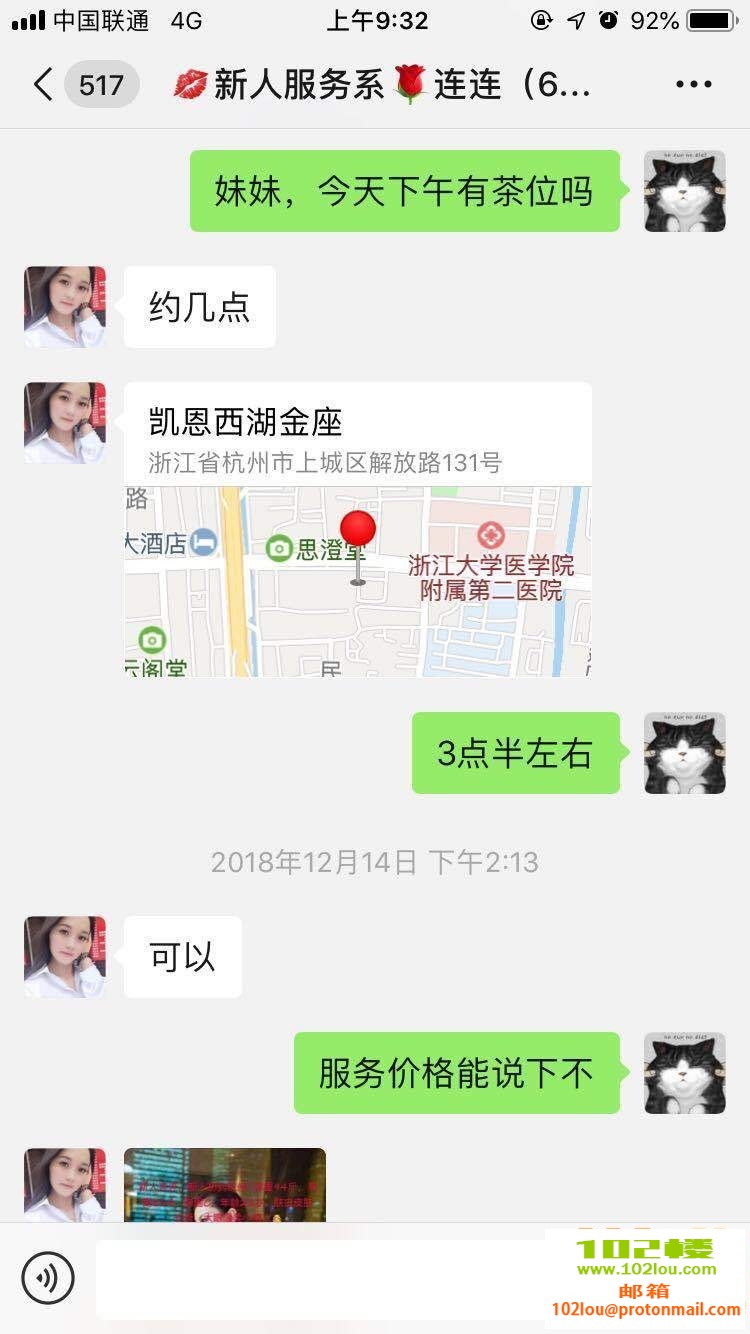Screen dimensions: 750x1334
Task: Open the girl's profile by tapping her avatar
Action: pos(64,307)
